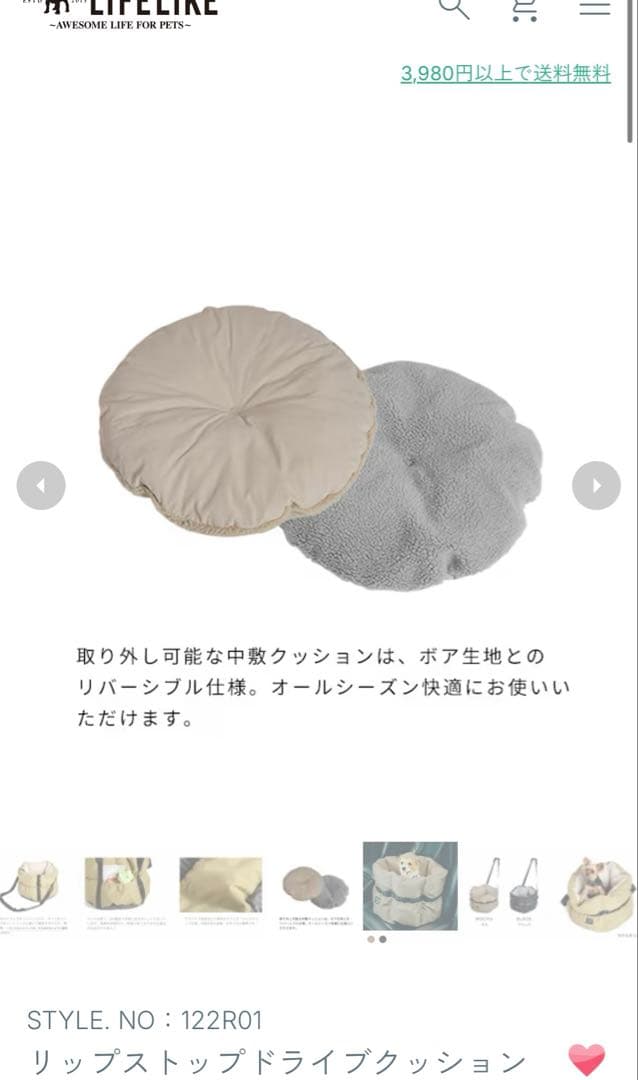The height and width of the screenshot is (1080, 638).
Task: Select the thumbnail showing the dog in the carrier
Action: [410, 885]
